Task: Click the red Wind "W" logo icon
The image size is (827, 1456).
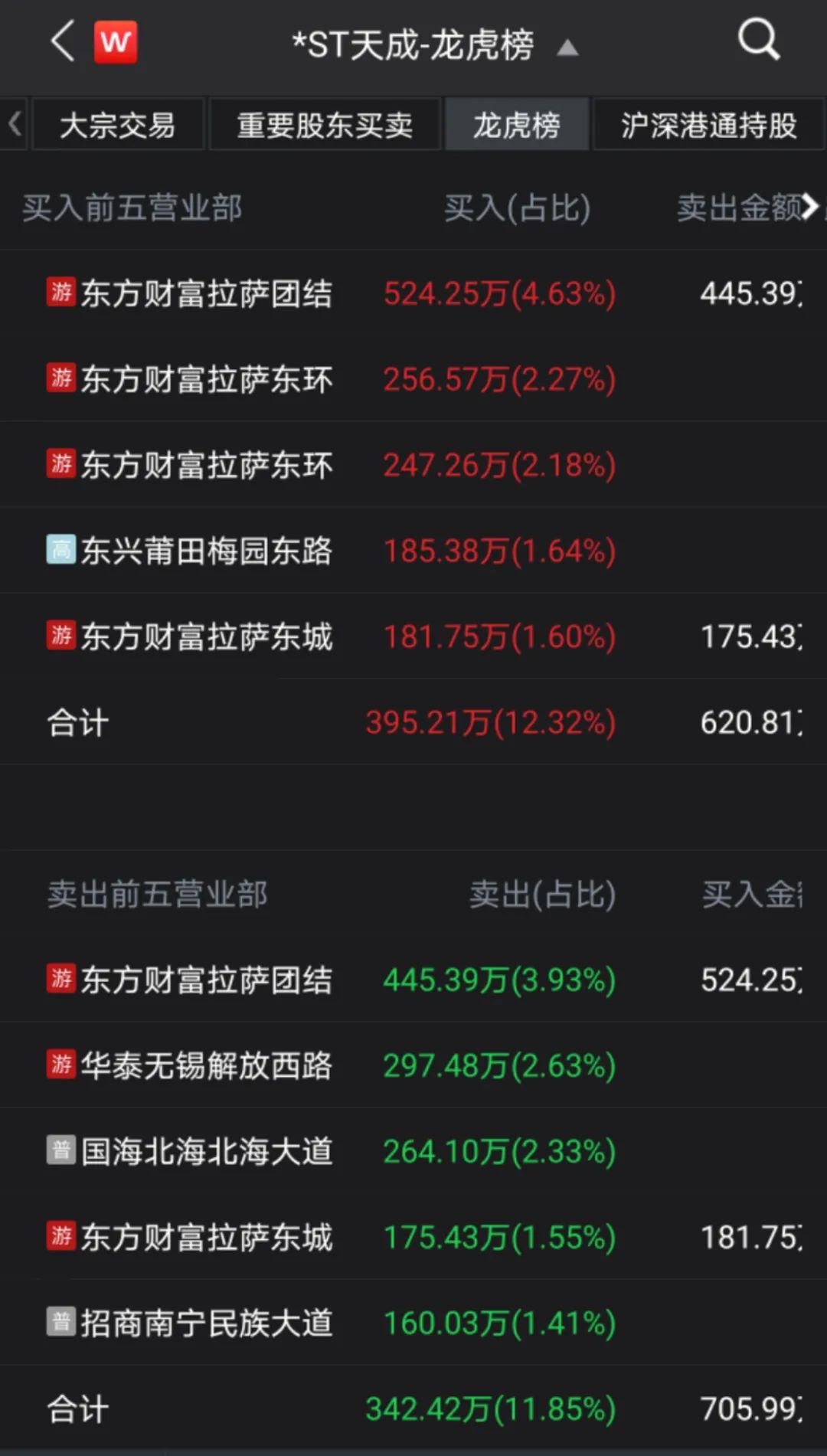Action: coord(116,42)
